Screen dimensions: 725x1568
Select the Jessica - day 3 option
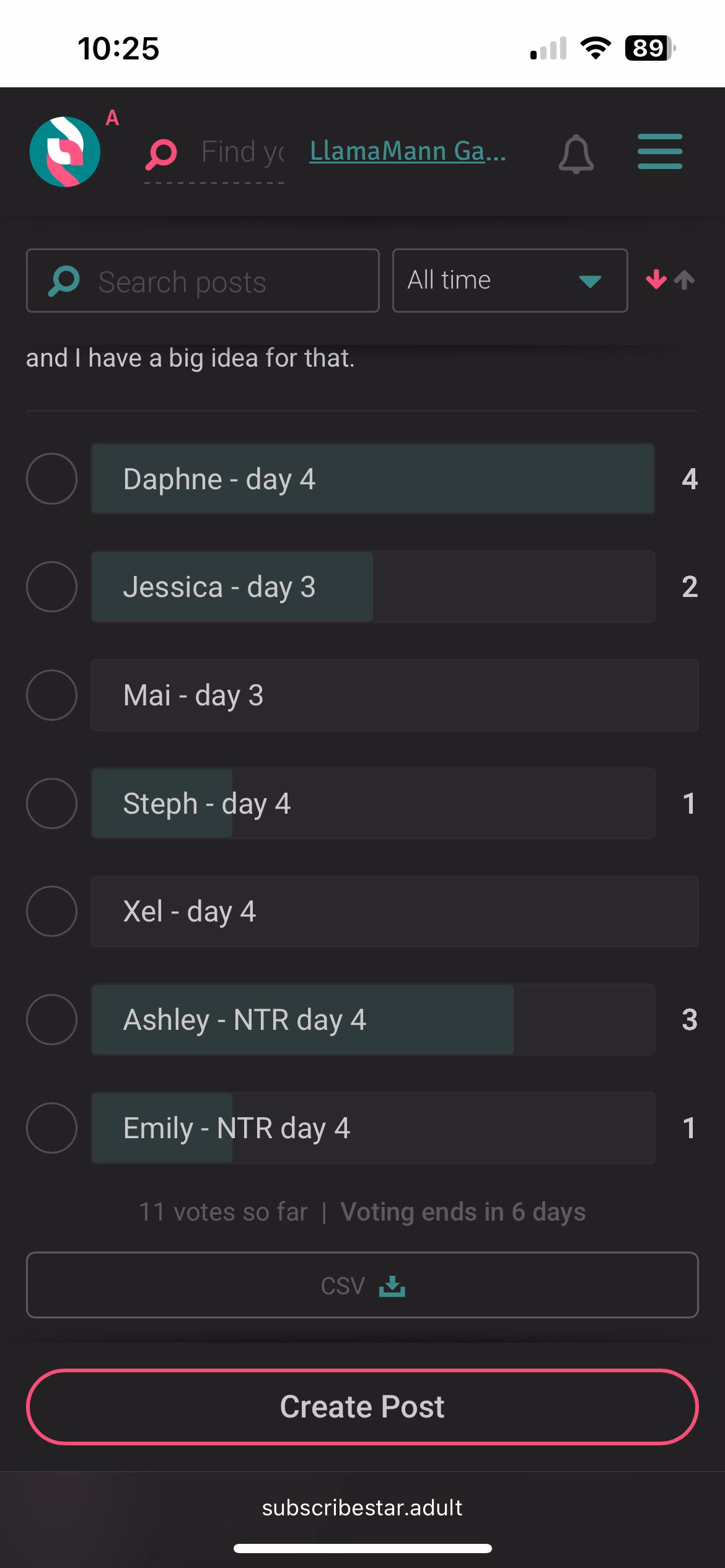coord(51,586)
